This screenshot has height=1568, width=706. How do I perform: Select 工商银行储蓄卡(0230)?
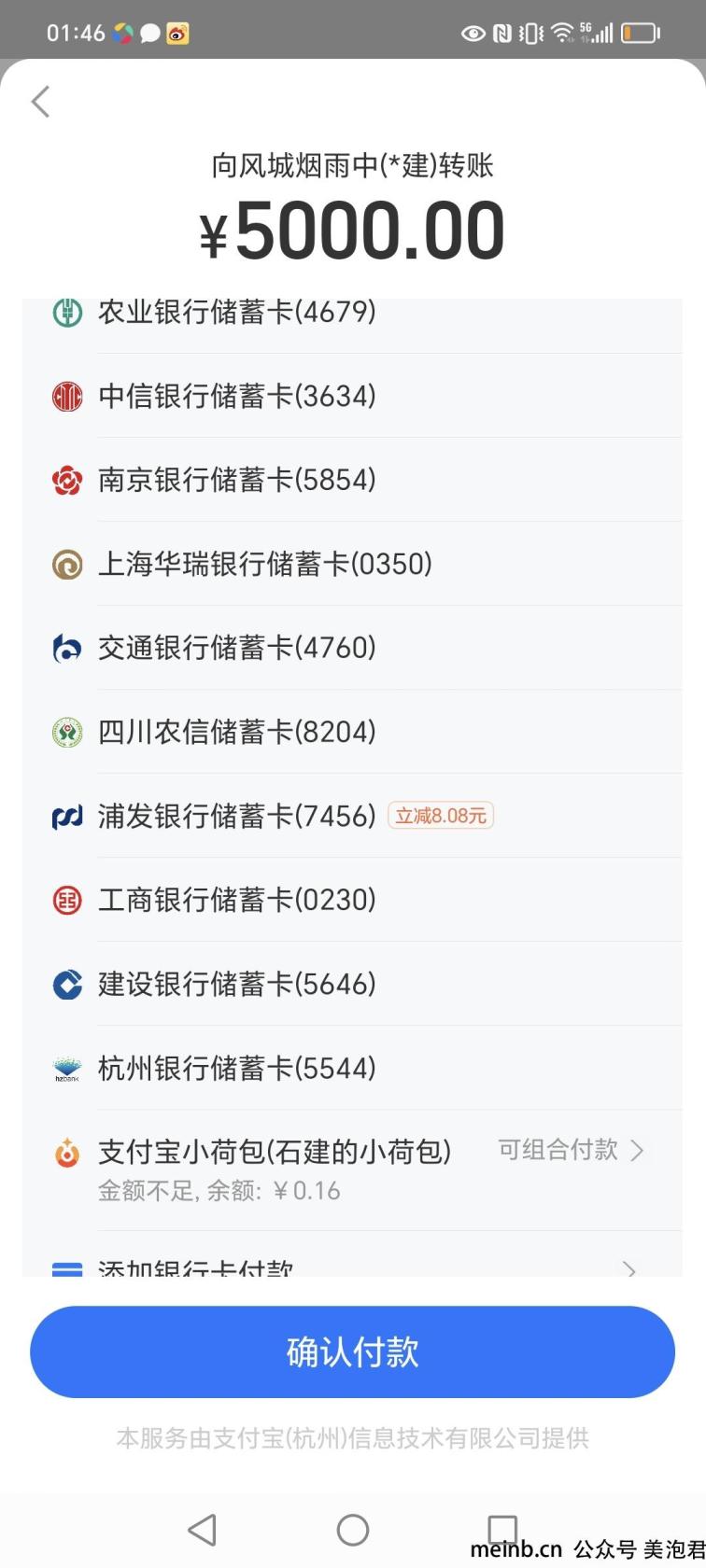click(352, 900)
